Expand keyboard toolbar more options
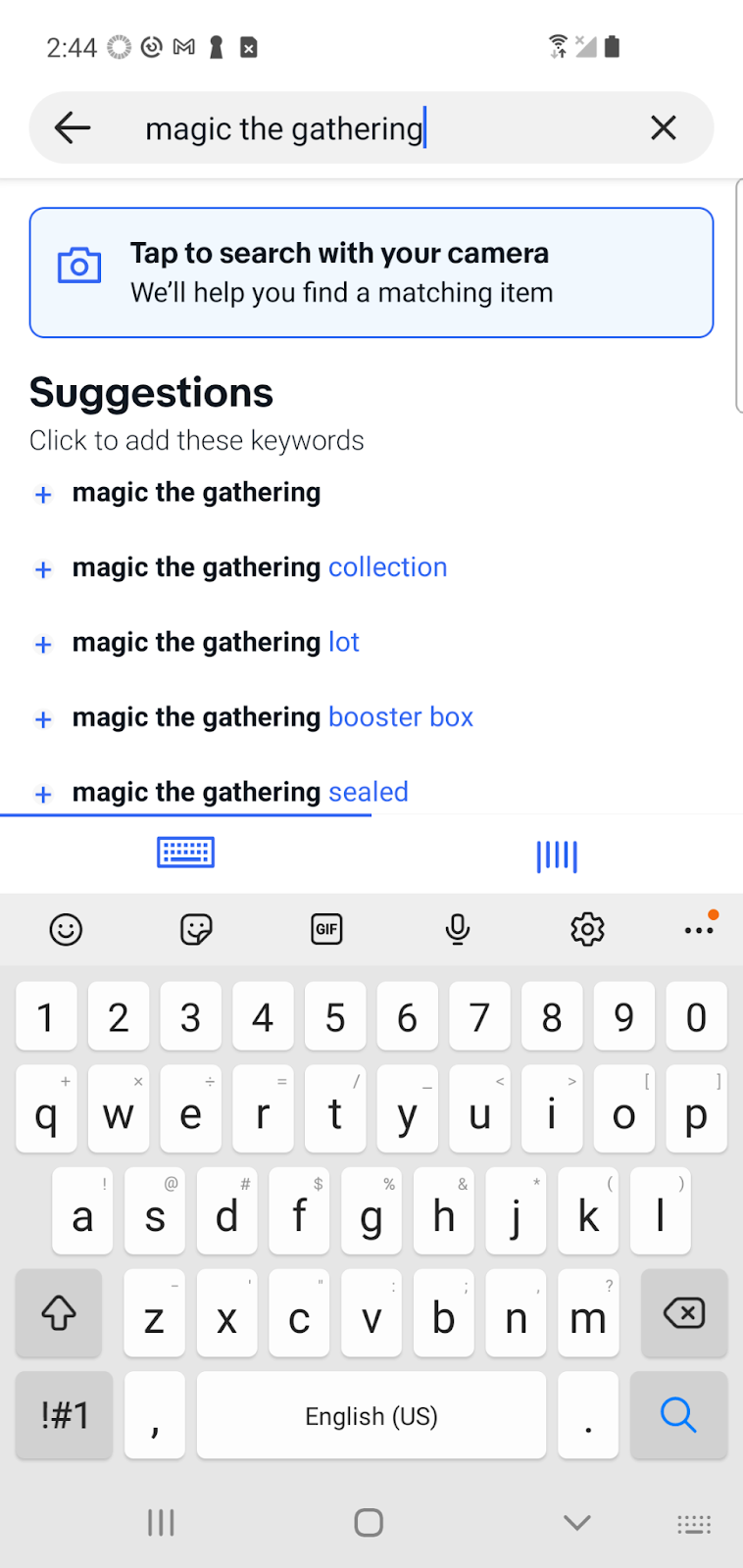Image resolution: width=743 pixels, height=1568 pixels. pyautogui.click(x=700, y=928)
